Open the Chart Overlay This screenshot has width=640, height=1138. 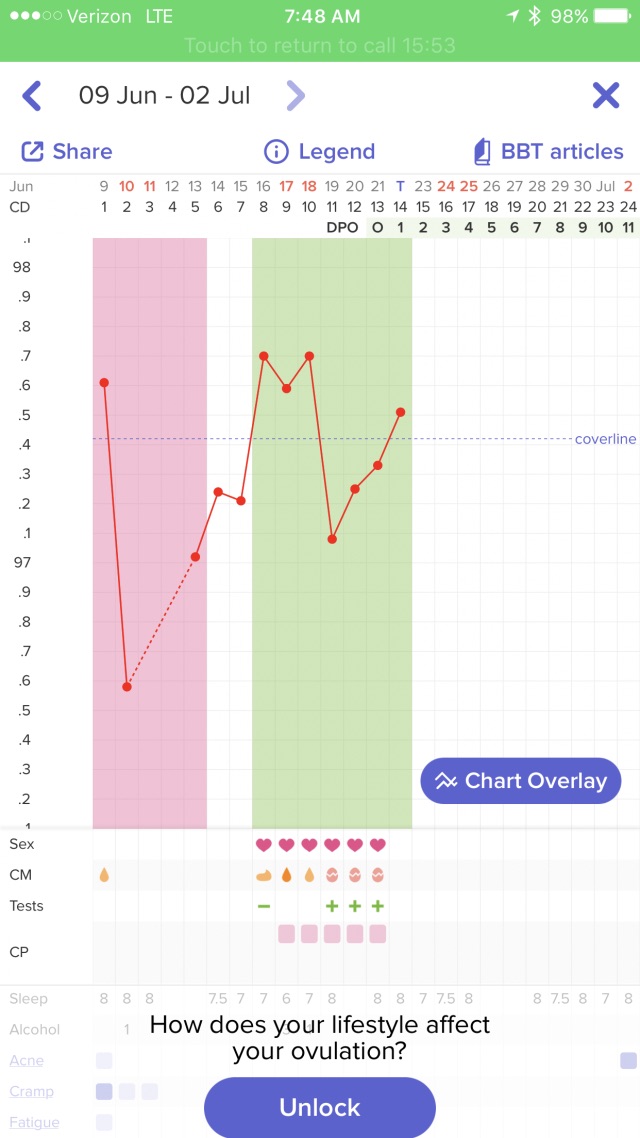tap(521, 781)
